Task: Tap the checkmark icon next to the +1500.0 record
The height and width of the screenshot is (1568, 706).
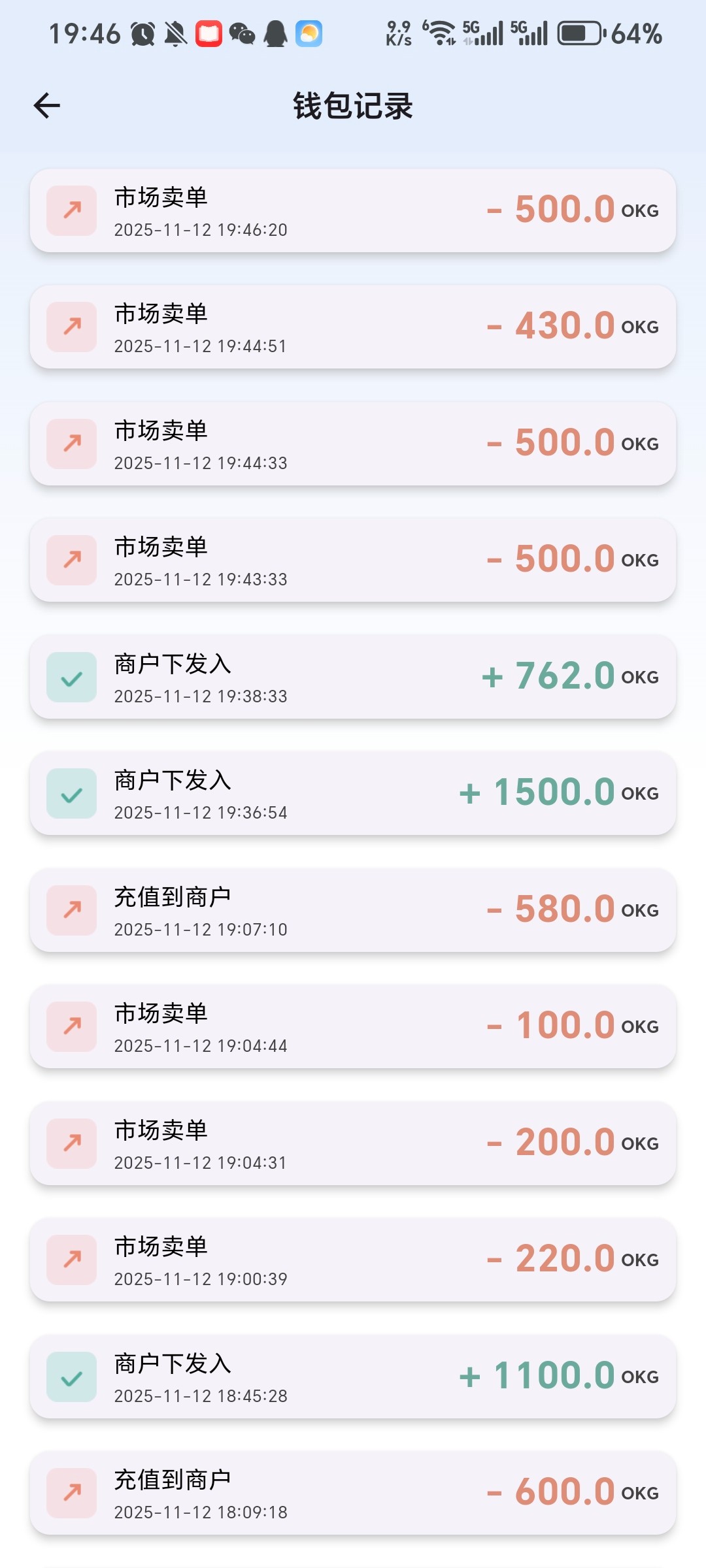Action: point(72,793)
